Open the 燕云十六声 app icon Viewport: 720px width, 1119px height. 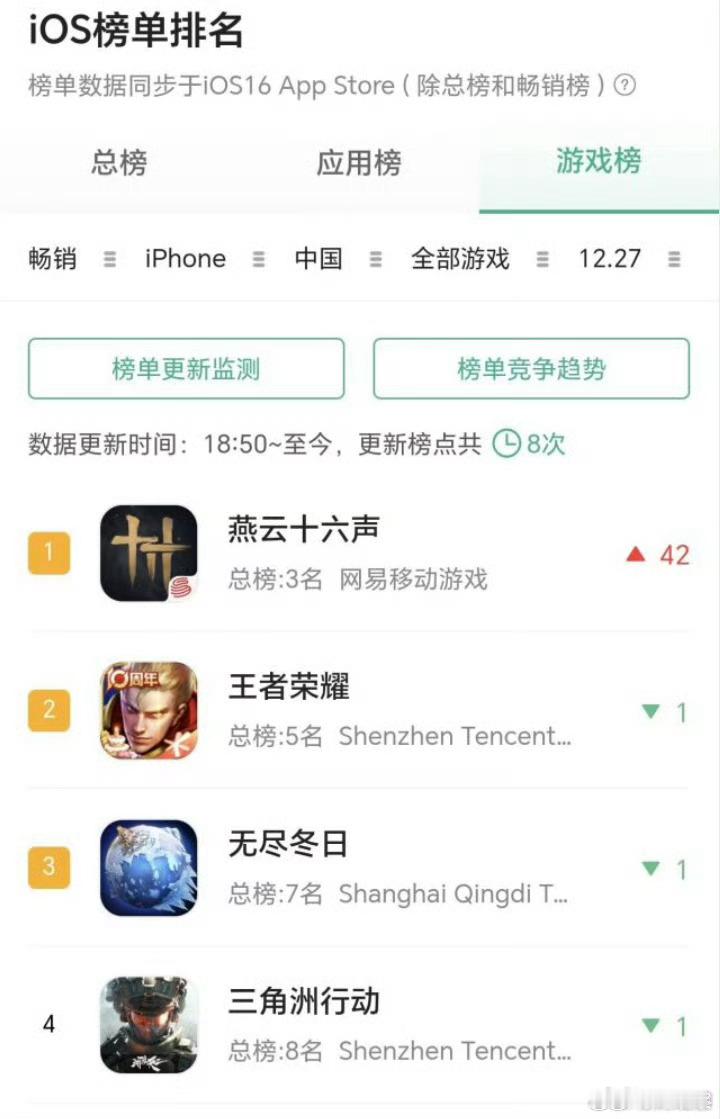(x=148, y=554)
